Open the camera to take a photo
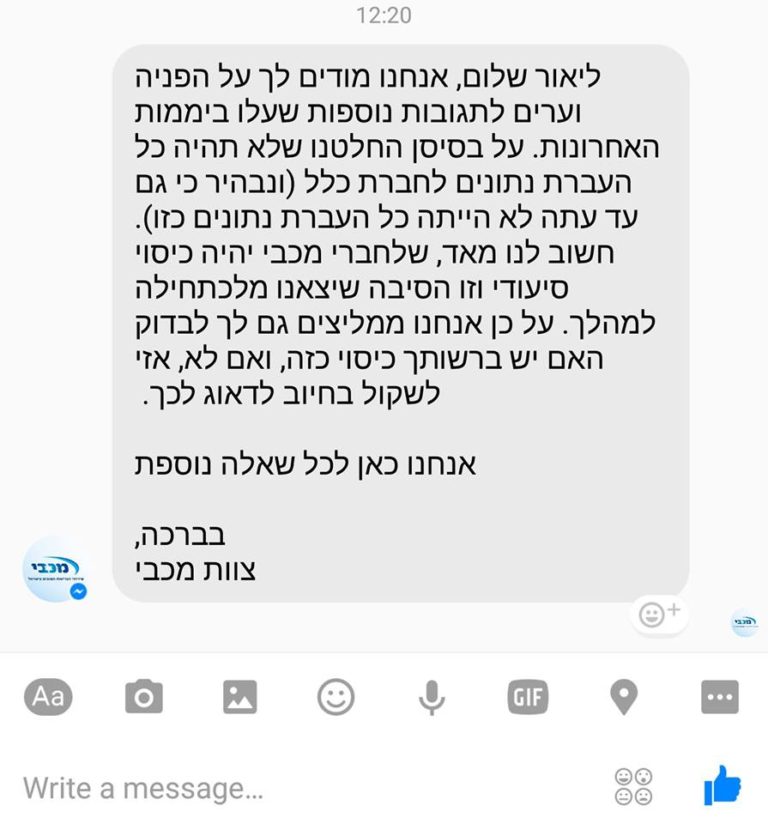 [x=144, y=697]
